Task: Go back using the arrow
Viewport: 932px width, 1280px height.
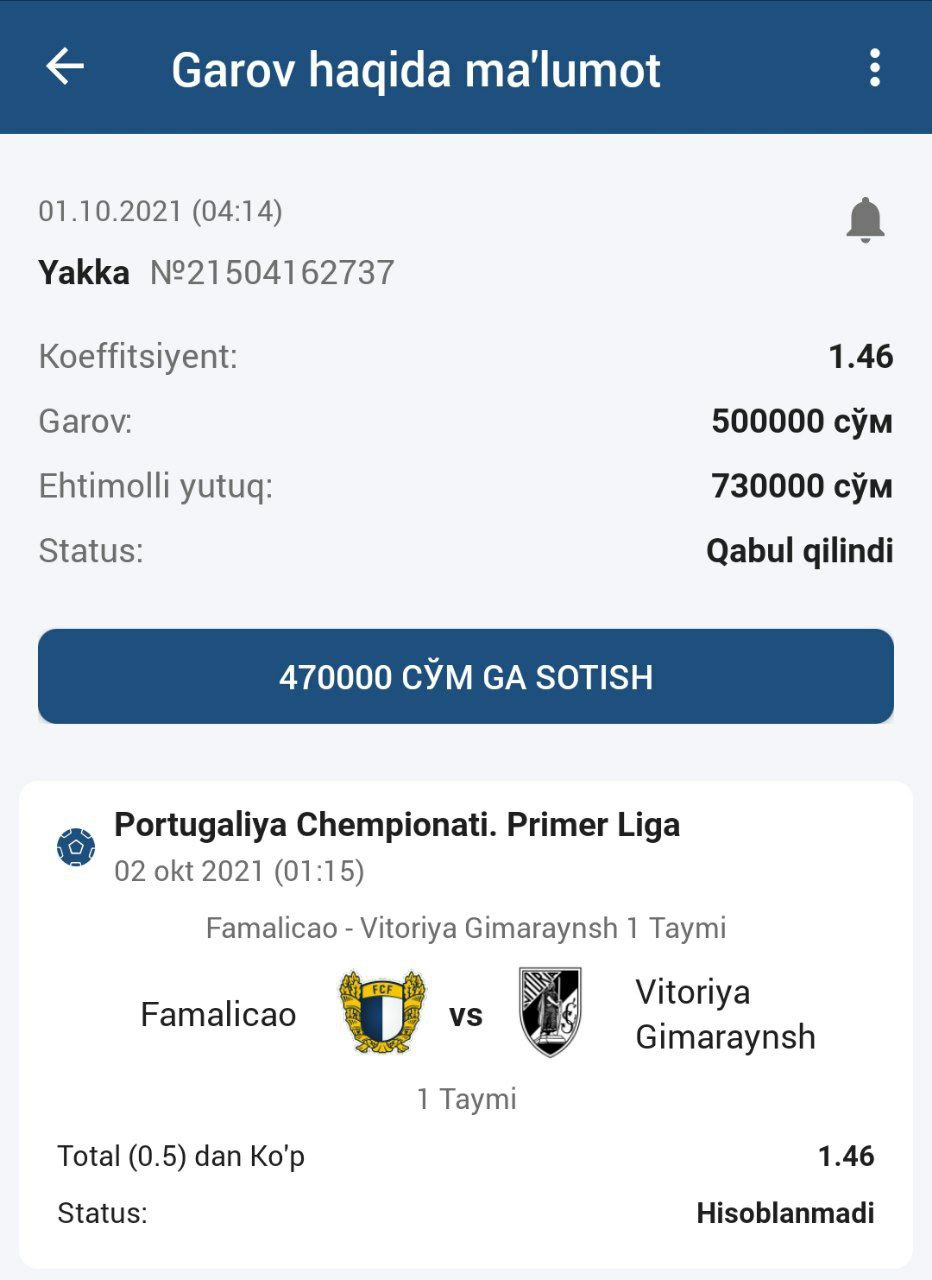Action: (x=65, y=68)
